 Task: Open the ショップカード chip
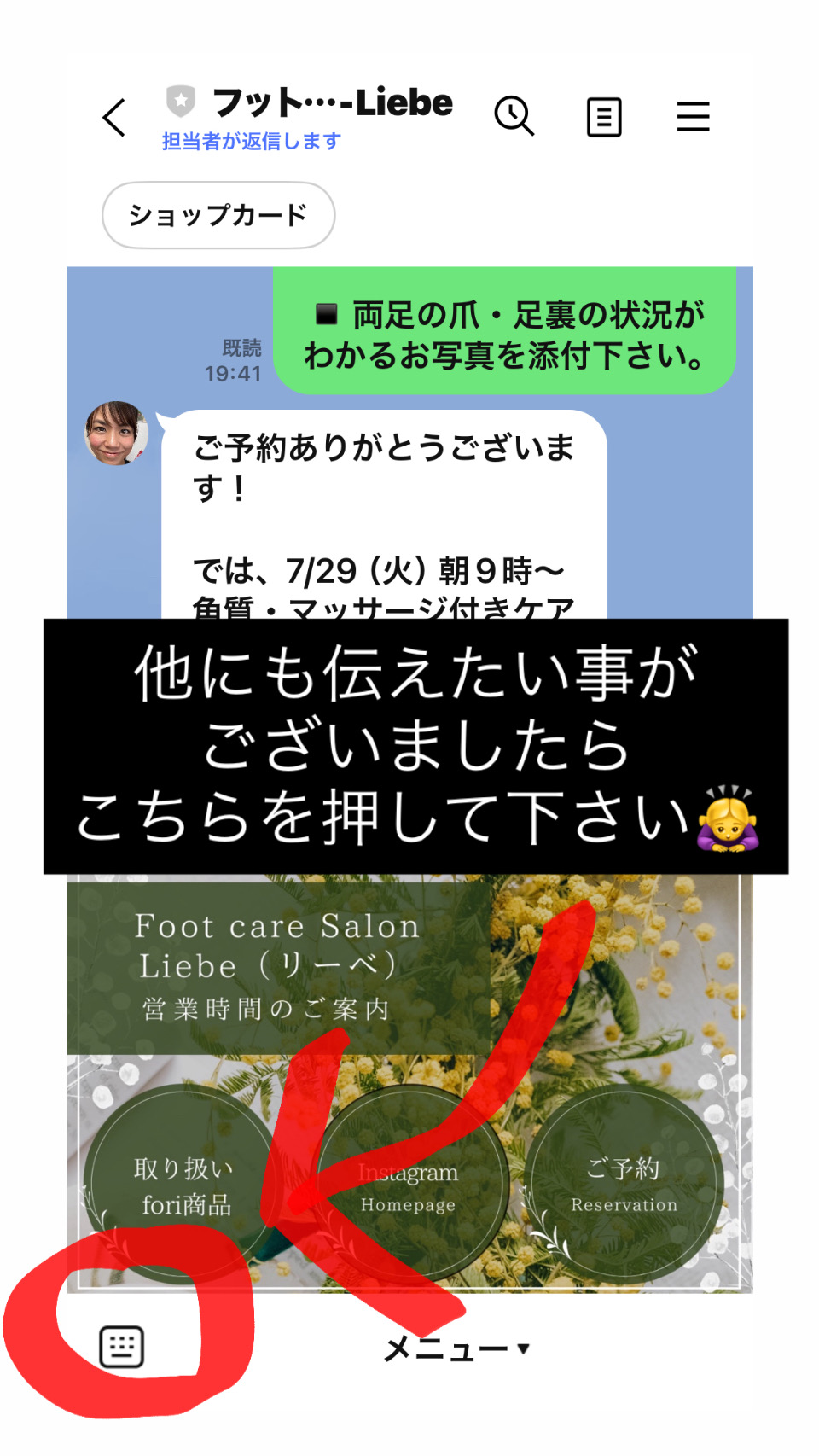coord(218,215)
